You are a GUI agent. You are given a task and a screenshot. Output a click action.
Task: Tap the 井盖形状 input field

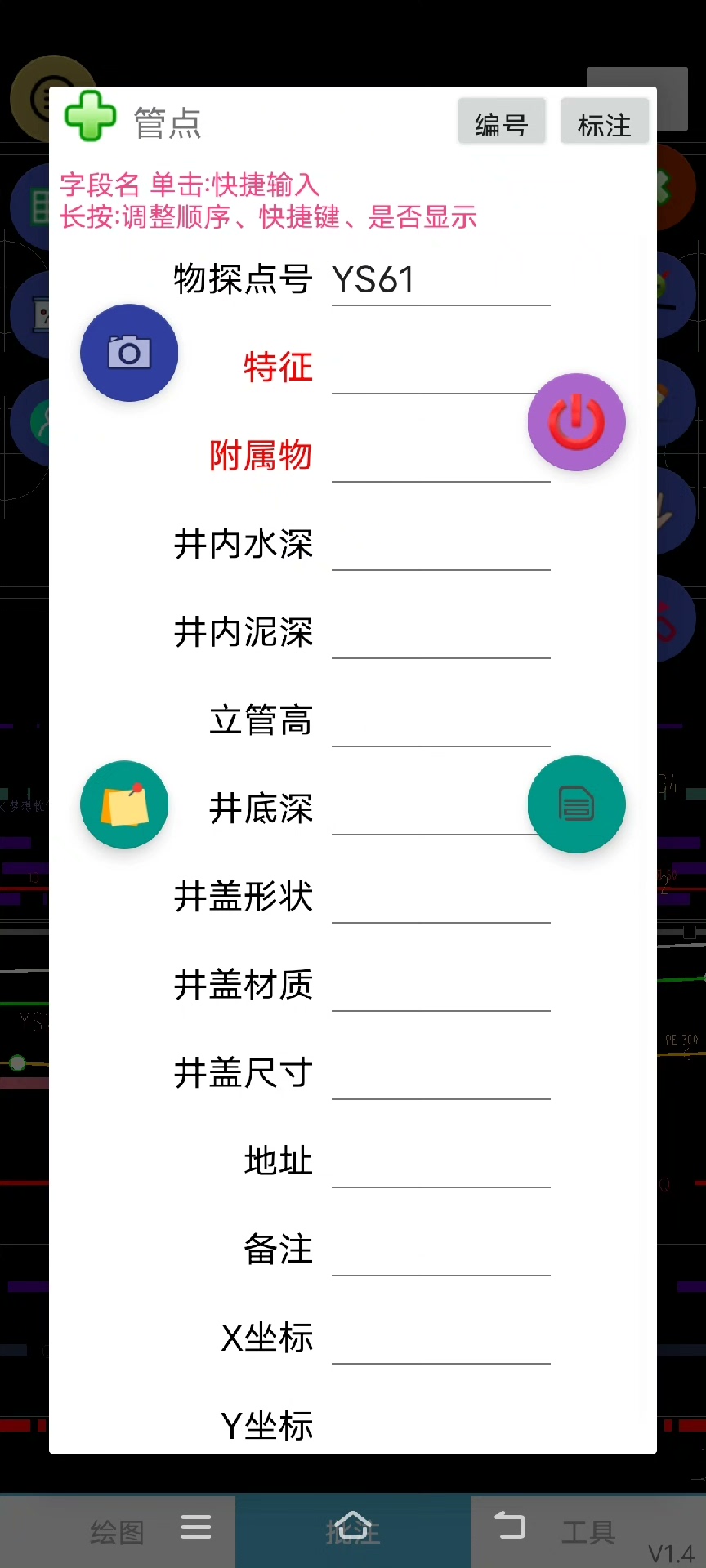click(x=440, y=898)
